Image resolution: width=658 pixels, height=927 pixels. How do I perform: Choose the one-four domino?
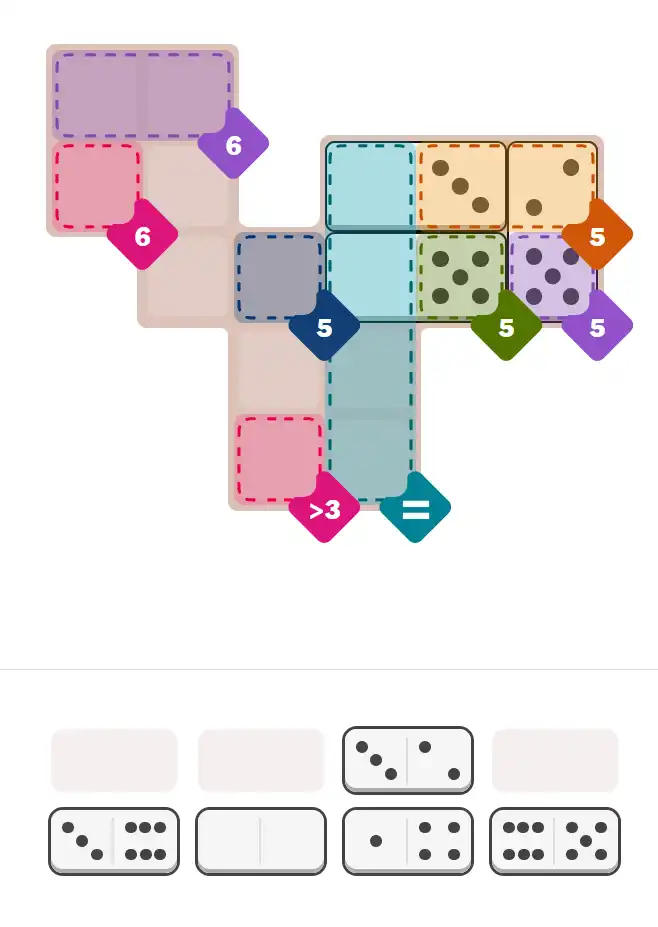[407, 841]
